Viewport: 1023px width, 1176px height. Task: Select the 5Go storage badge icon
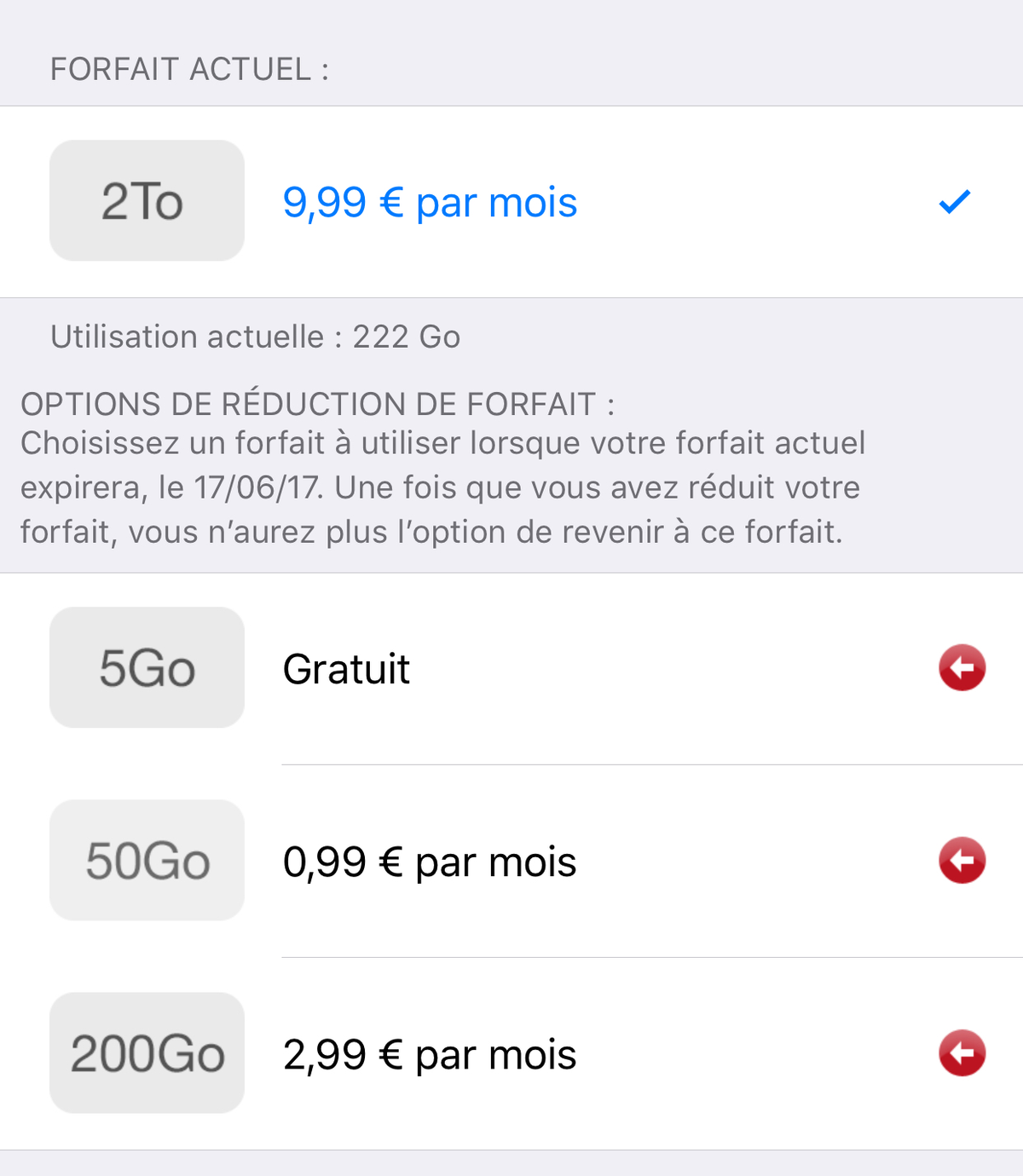click(146, 668)
